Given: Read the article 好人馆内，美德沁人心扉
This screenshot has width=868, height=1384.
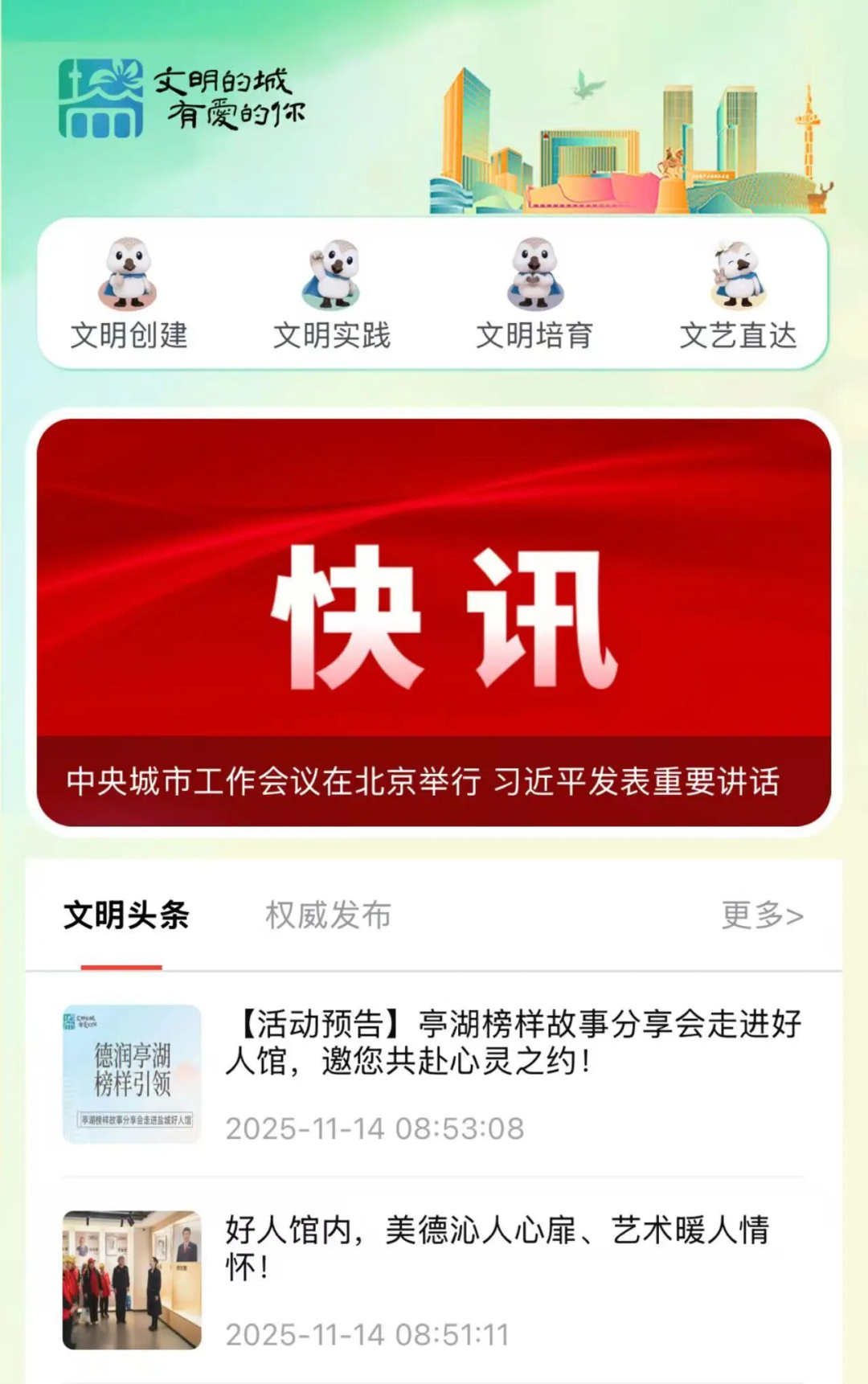Looking at the screenshot, I should [x=497, y=1248].
